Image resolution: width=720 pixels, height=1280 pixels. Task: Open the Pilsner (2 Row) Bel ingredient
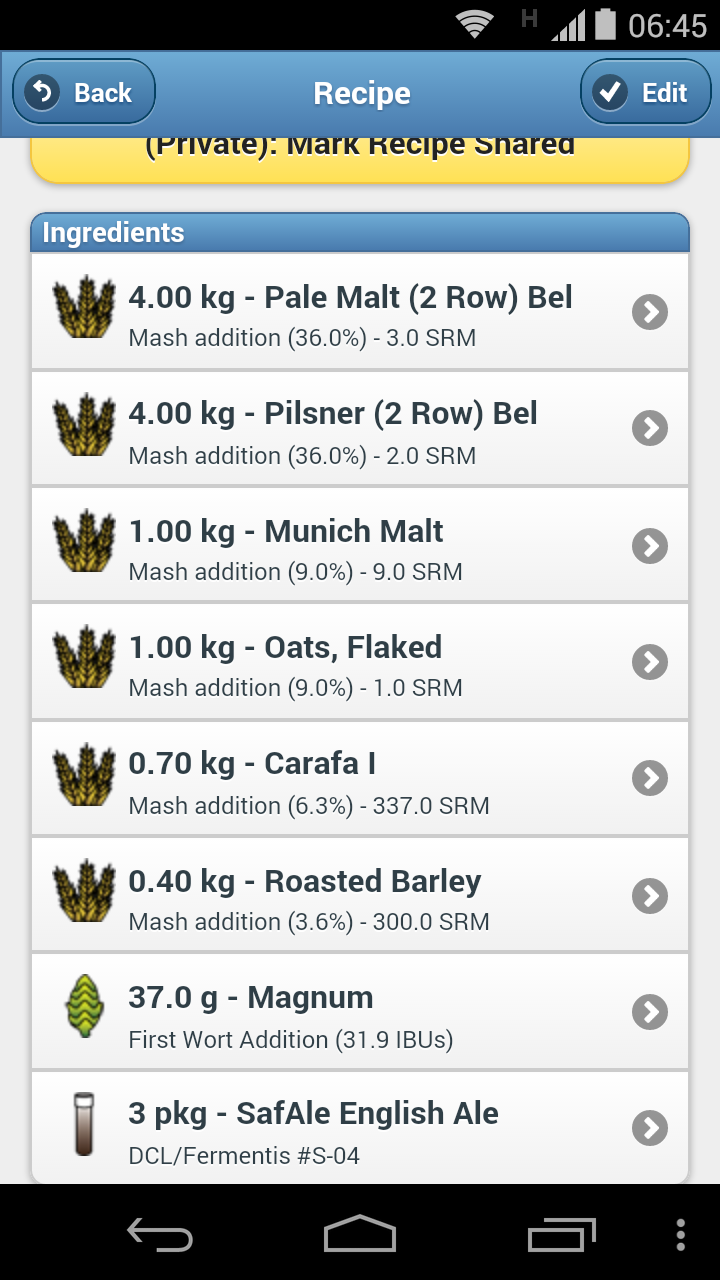click(360, 429)
